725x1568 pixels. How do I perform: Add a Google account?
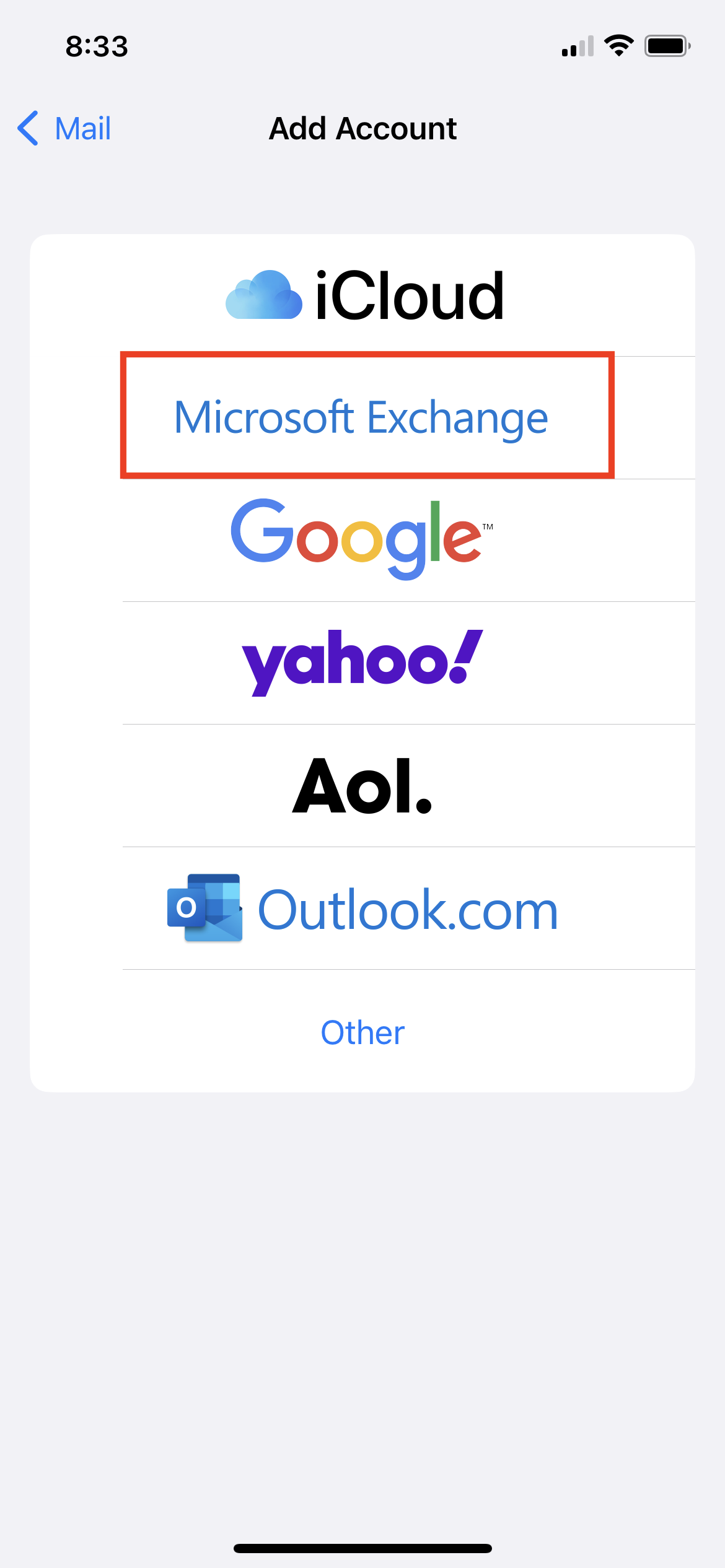[362, 540]
